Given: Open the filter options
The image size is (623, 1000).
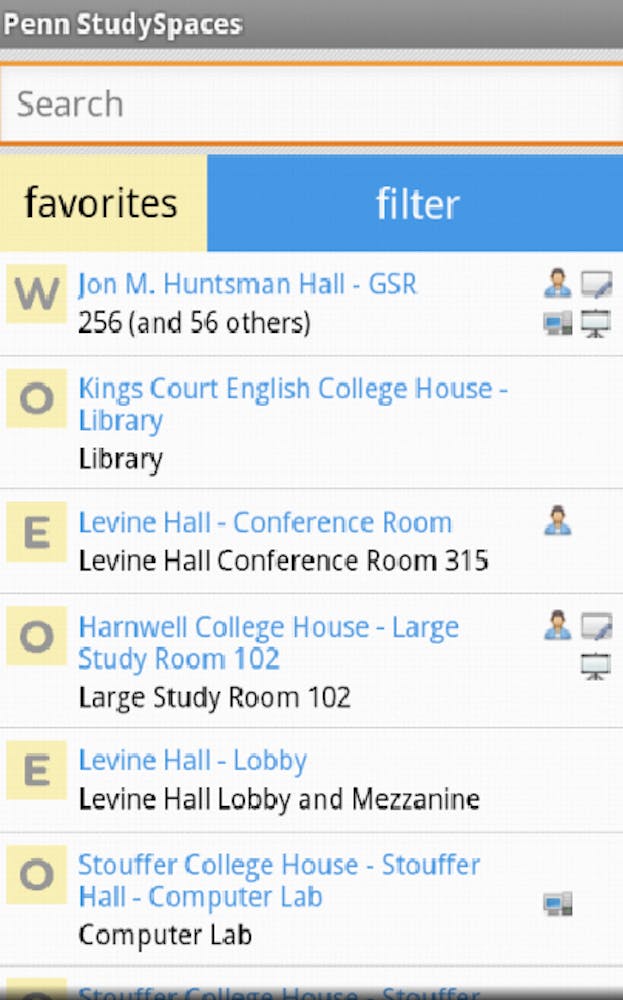Looking at the screenshot, I should (416, 203).
